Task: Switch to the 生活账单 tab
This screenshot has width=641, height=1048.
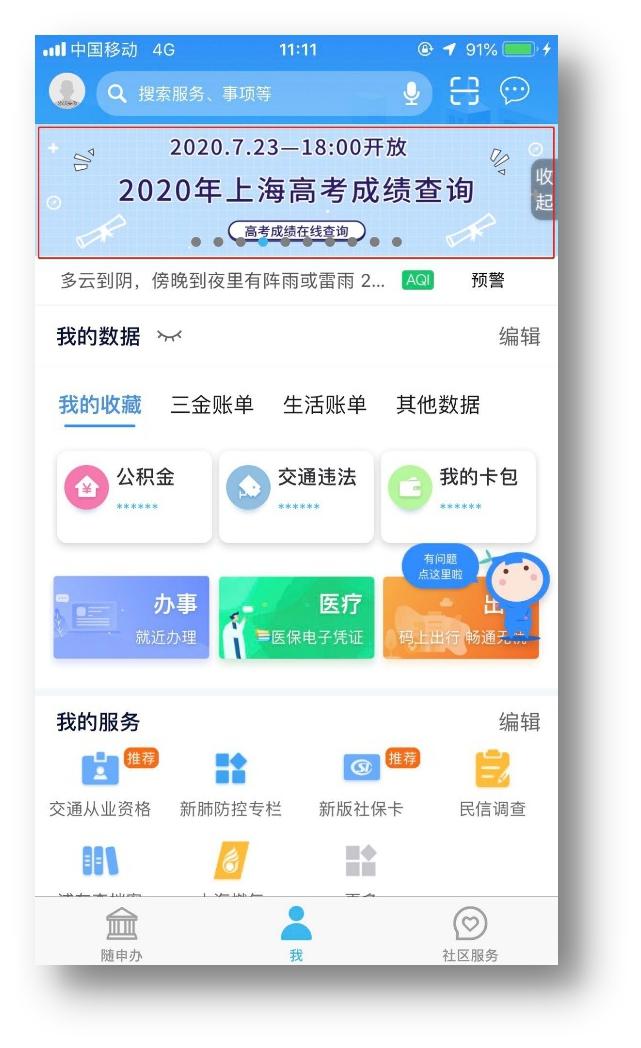Action: (325, 405)
